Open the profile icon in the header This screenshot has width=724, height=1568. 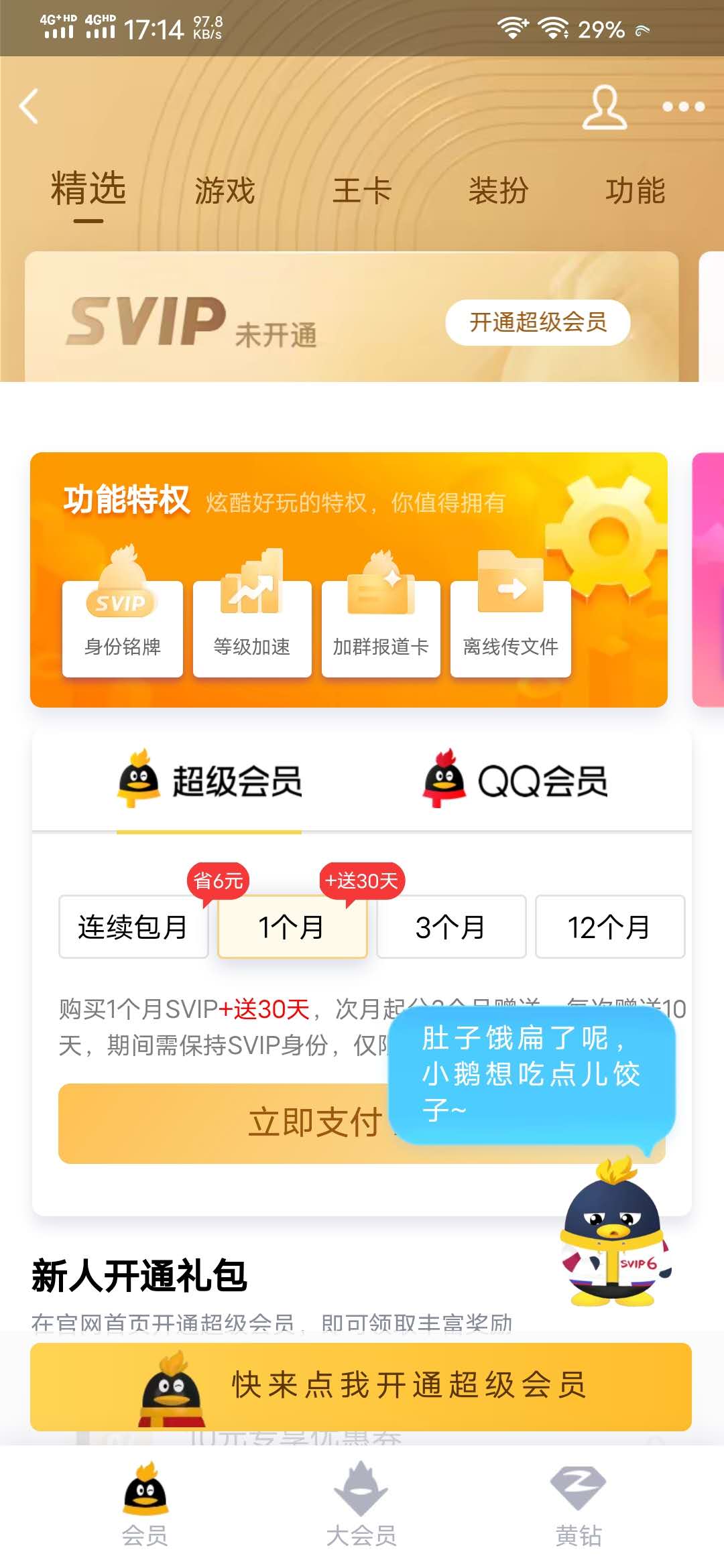tap(604, 107)
